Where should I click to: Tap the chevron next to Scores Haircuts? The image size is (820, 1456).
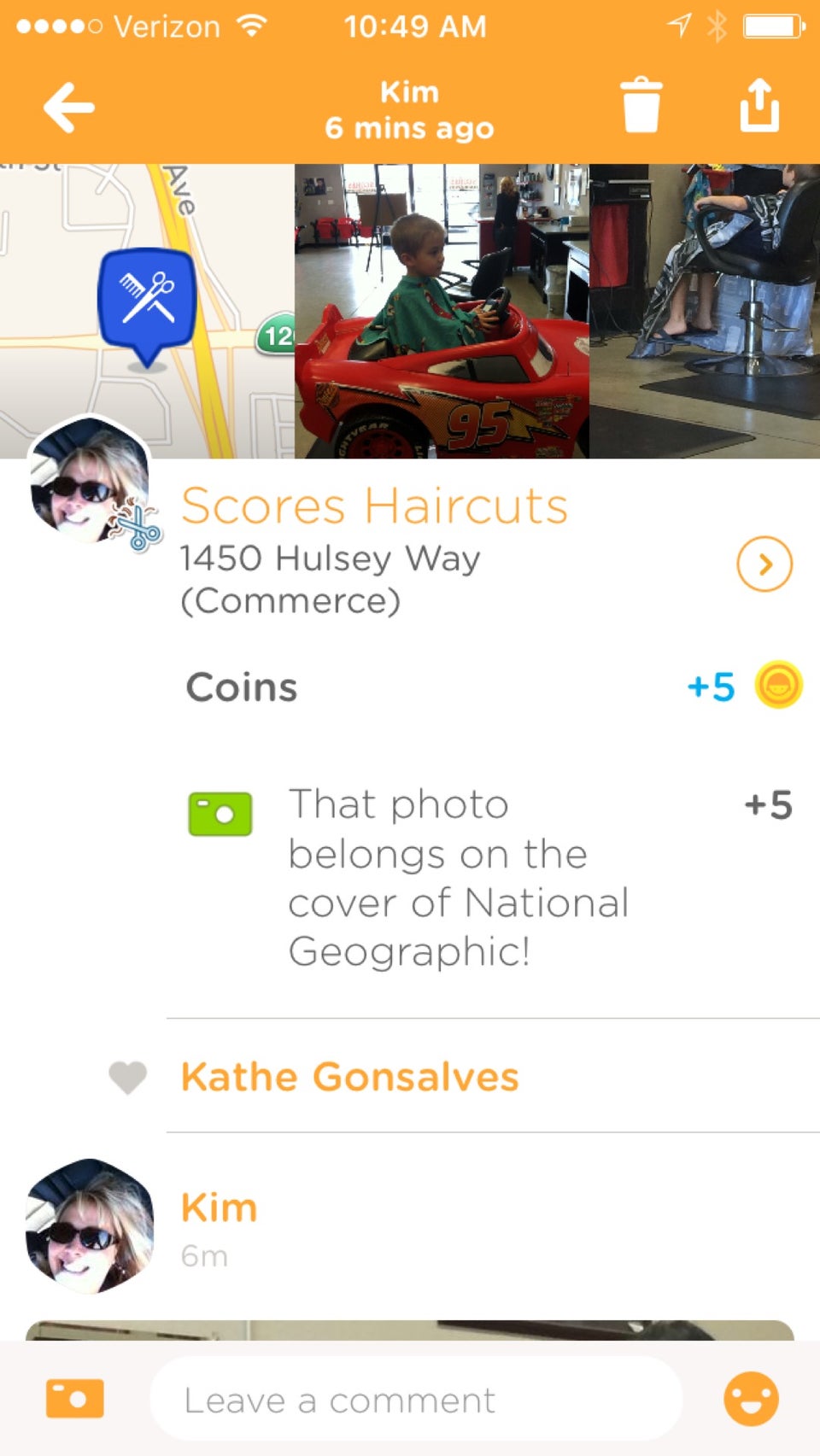pos(764,564)
